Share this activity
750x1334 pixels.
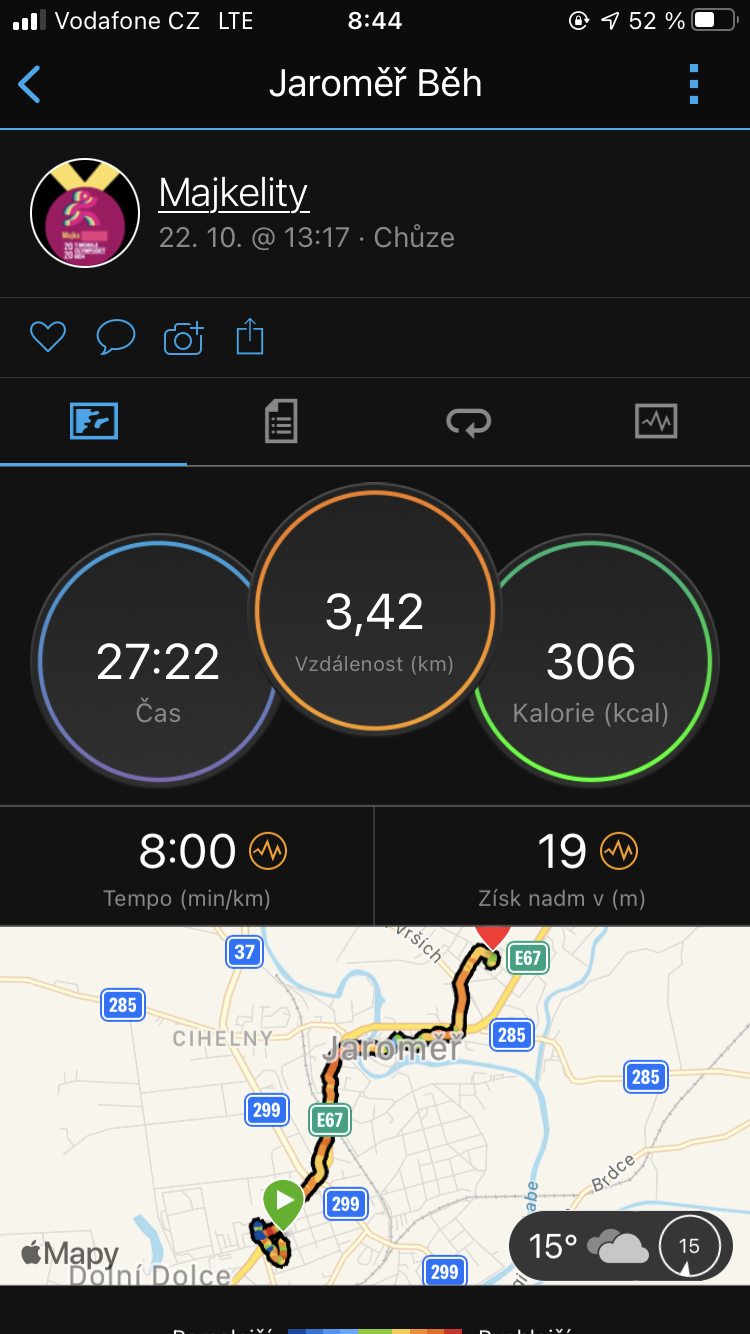[x=250, y=337]
